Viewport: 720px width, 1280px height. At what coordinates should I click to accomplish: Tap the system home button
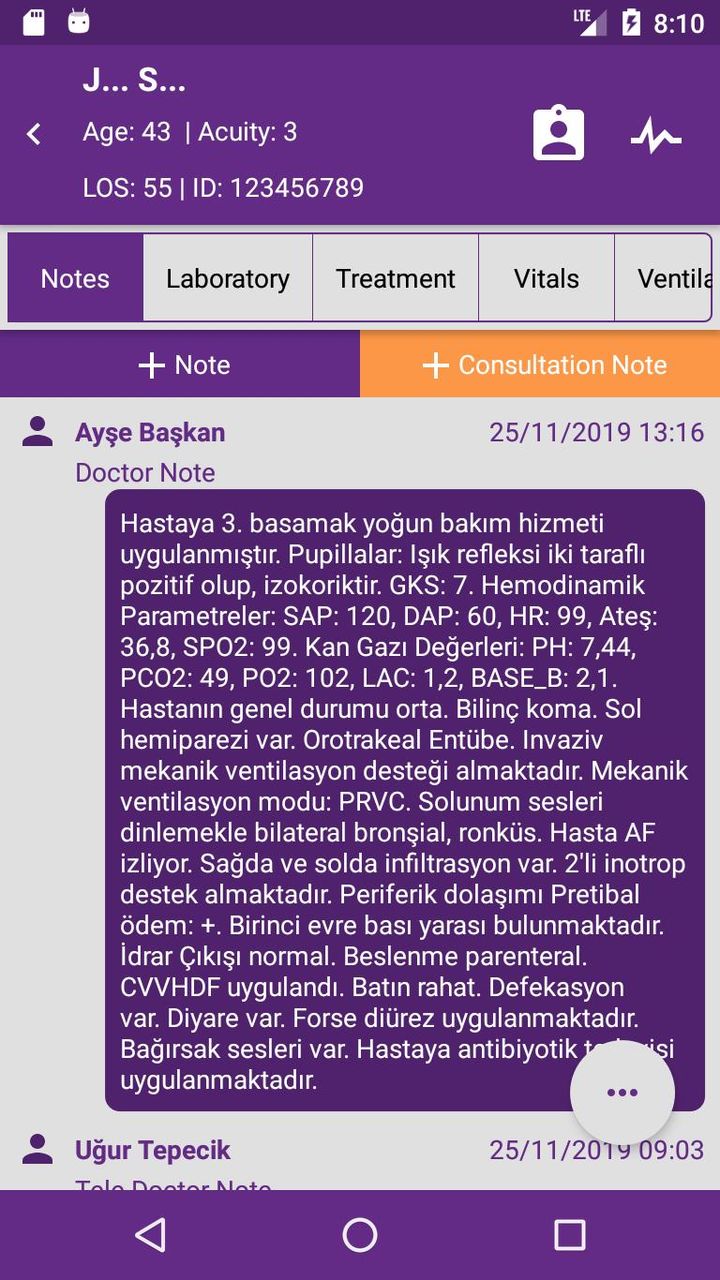pos(360,1235)
